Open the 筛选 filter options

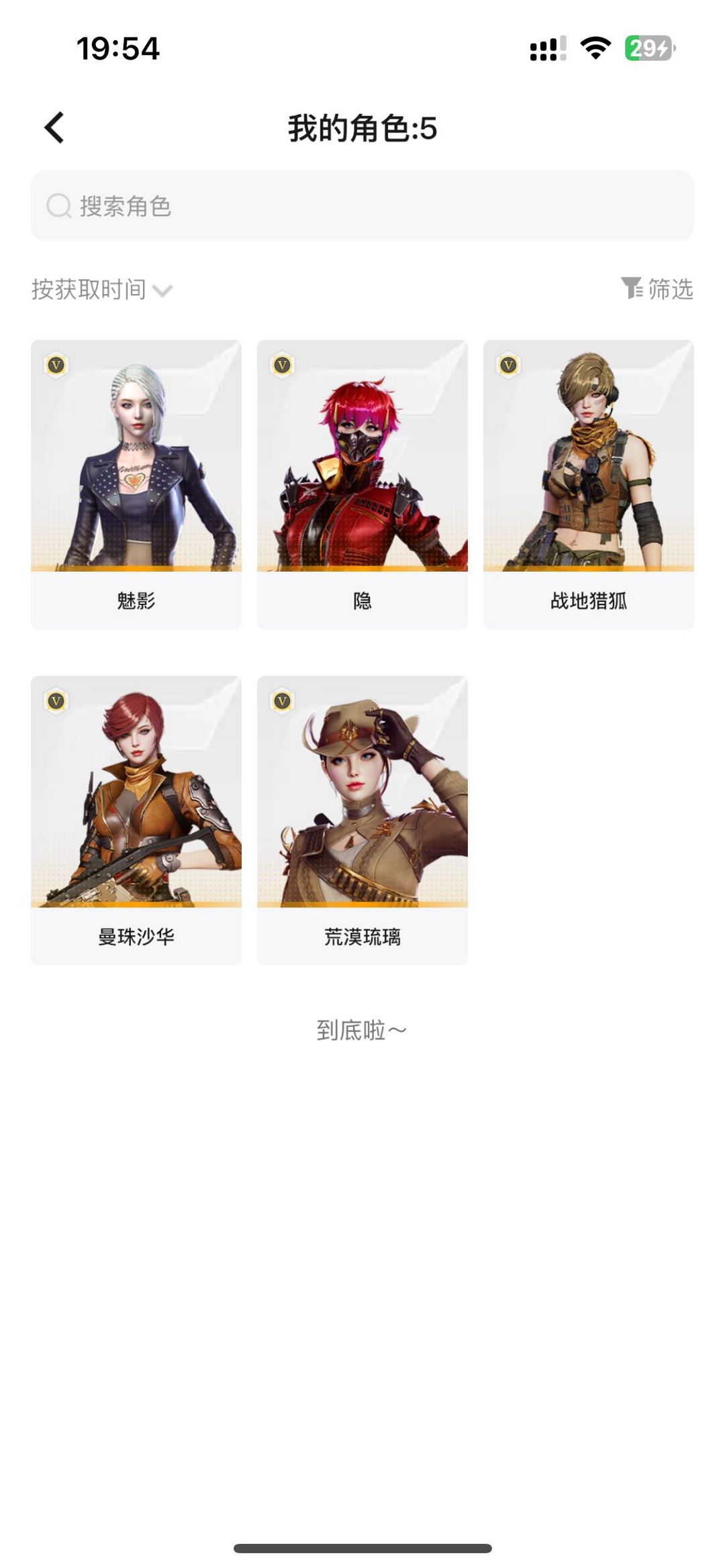[657, 289]
